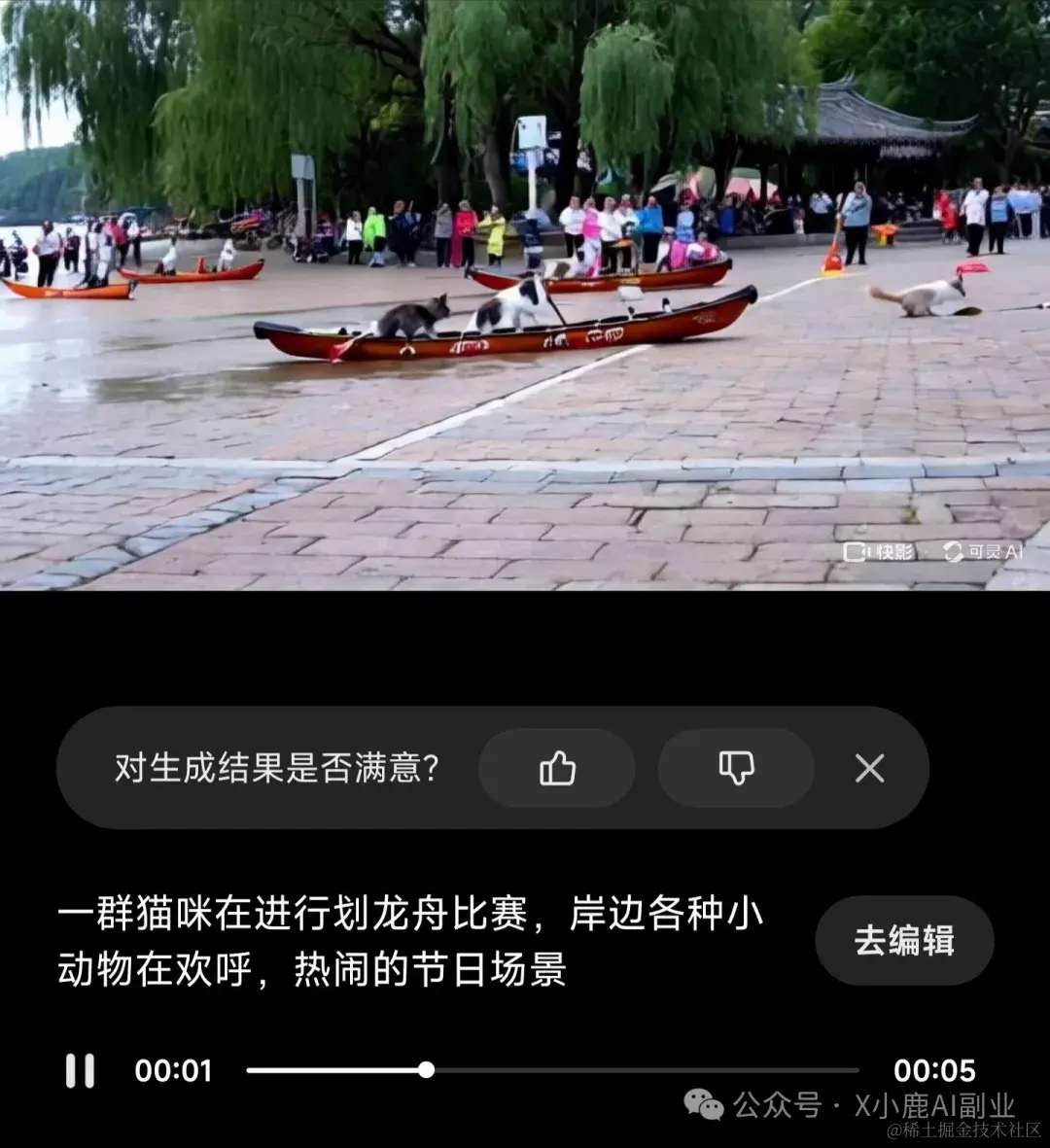Click the 对生成结果是否满意? question text
Image resolution: width=1050 pixels, height=1148 pixels.
pos(276,768)
